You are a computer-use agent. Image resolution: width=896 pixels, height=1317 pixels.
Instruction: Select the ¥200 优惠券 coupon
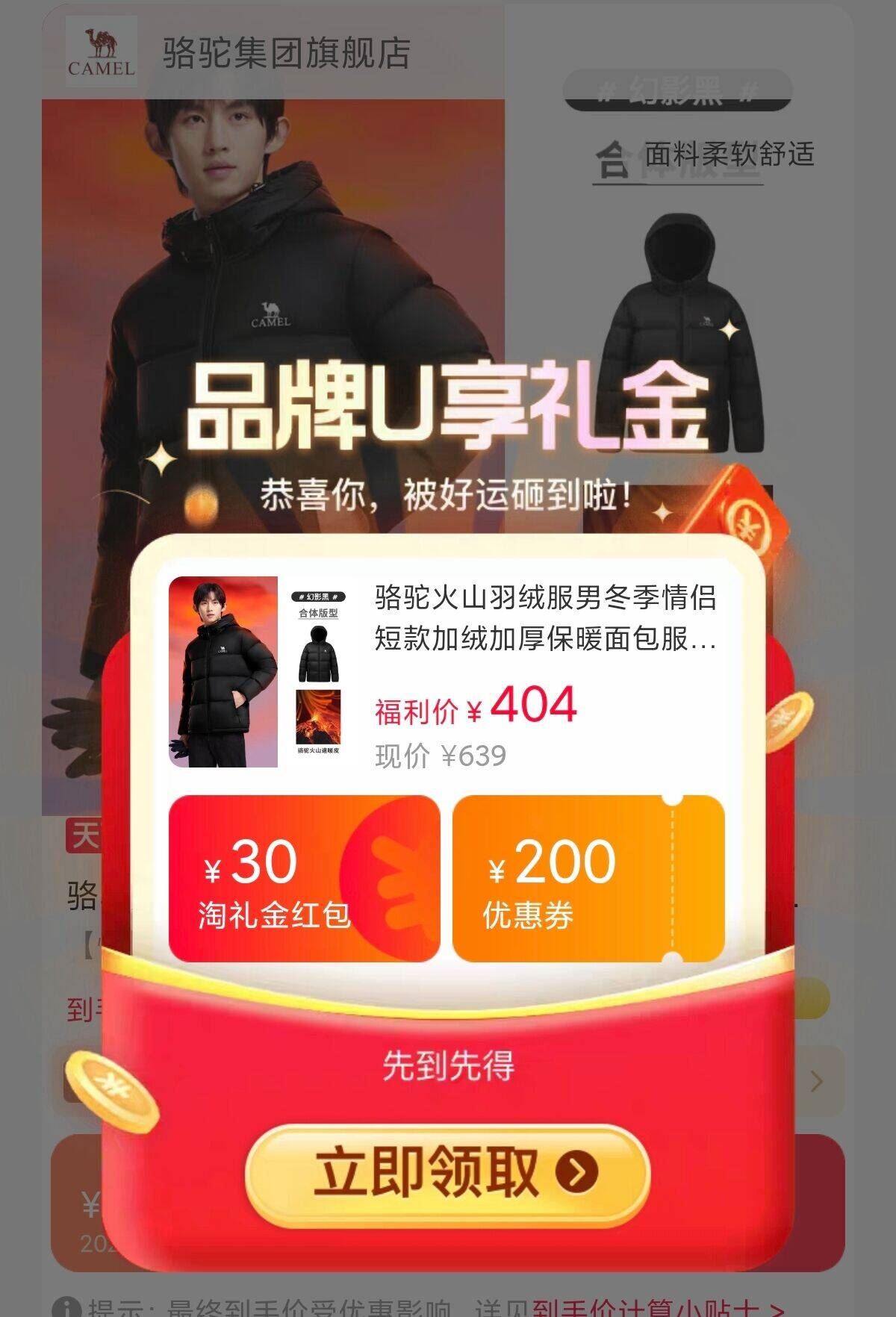588,879
